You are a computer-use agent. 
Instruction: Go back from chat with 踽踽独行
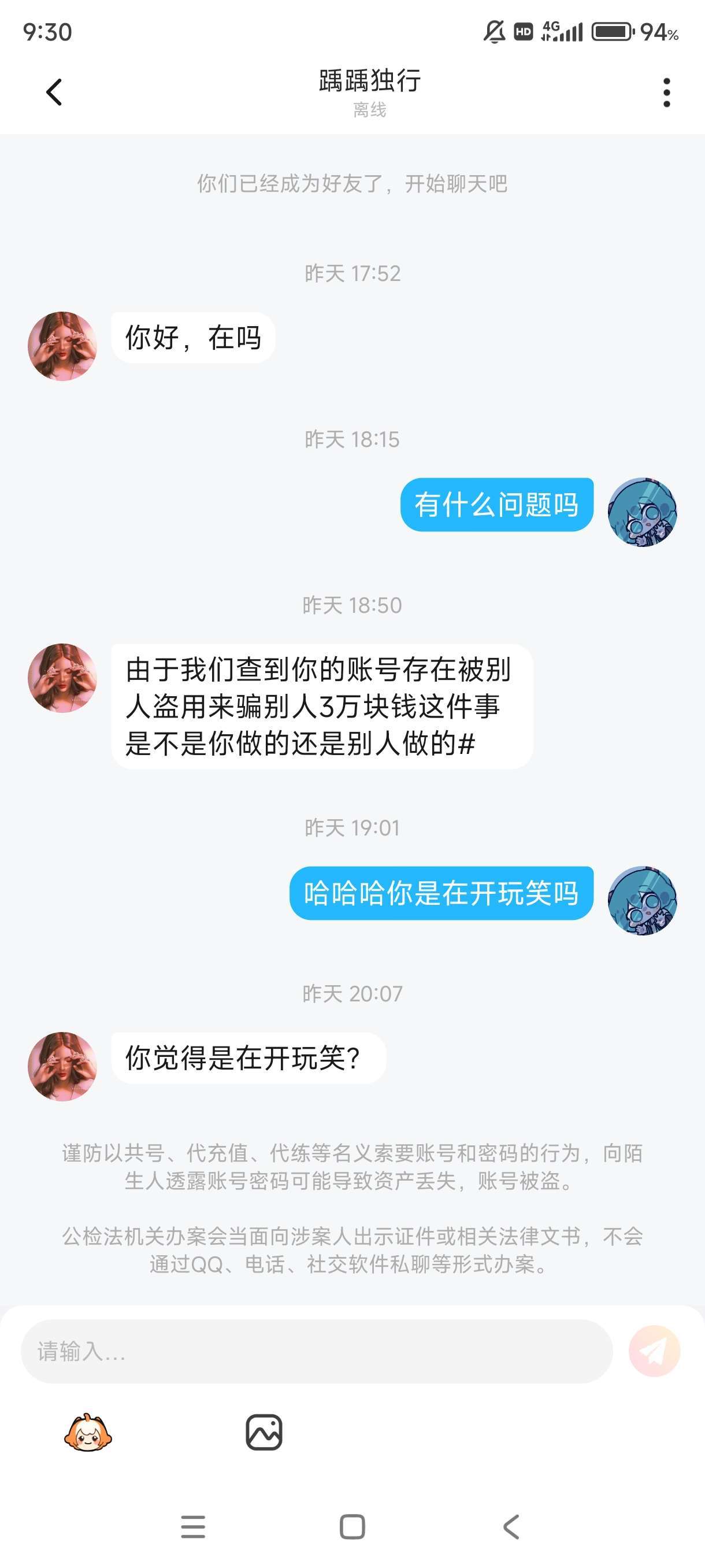click(x=54, y=93)
